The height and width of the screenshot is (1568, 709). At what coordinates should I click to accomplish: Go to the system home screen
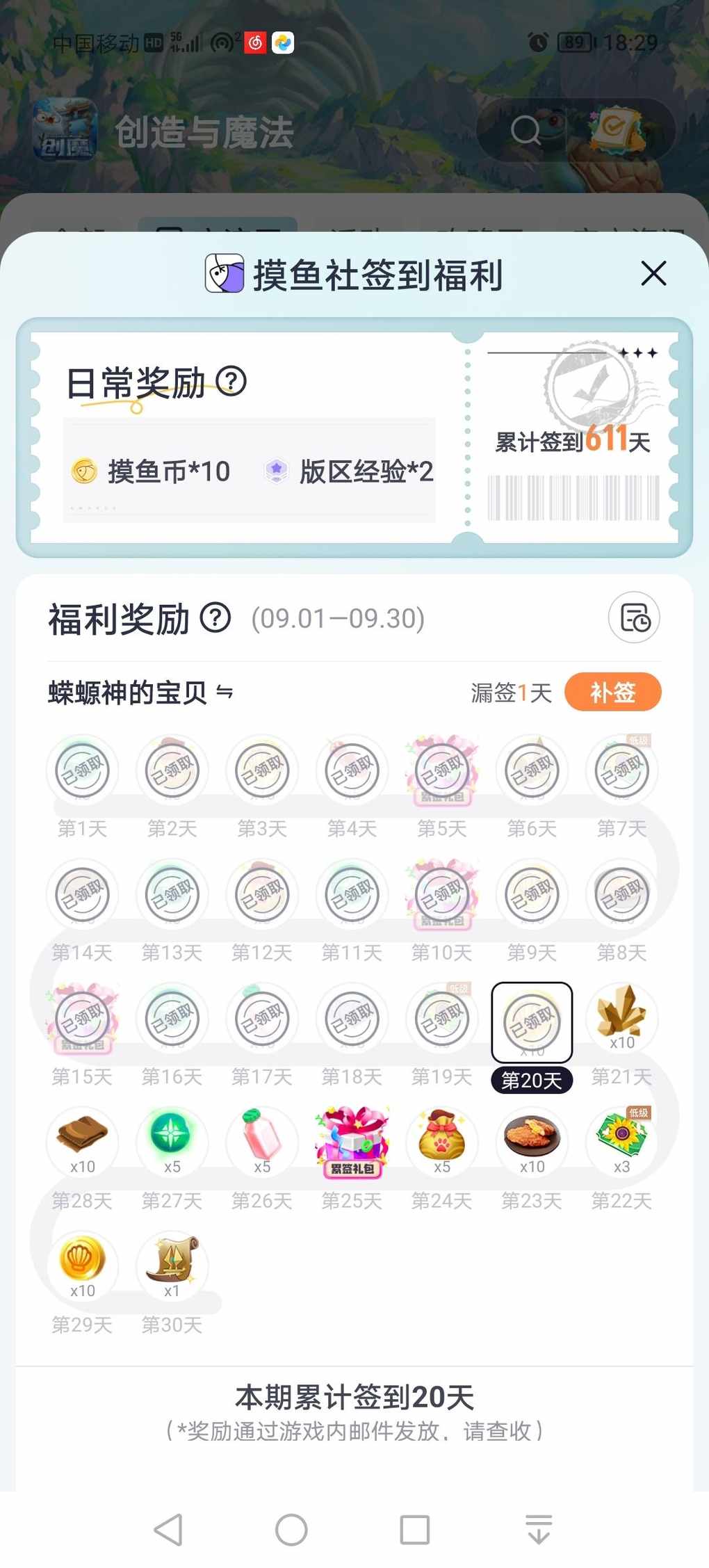291,1530
